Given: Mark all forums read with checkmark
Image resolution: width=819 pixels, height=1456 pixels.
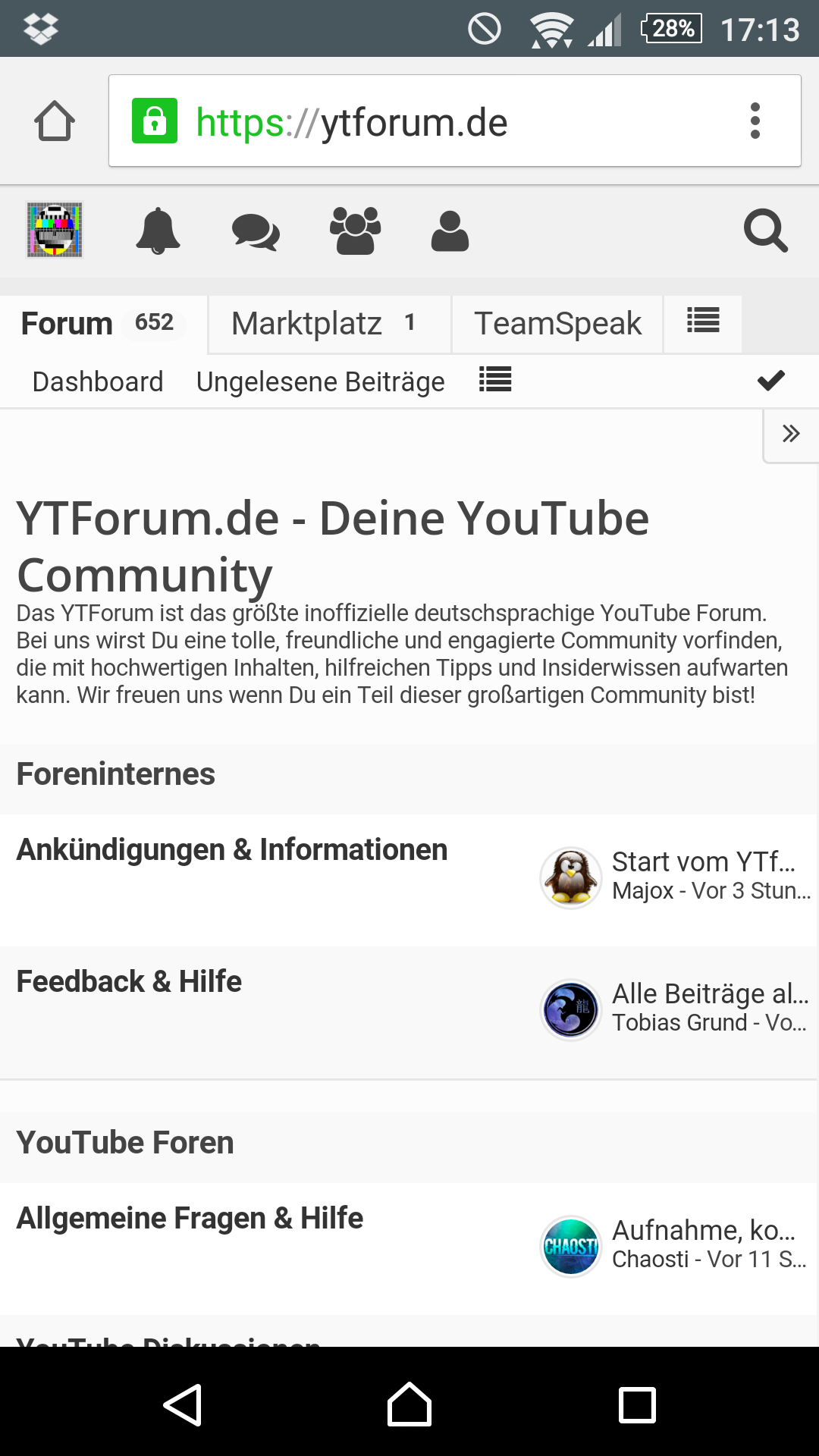Looking at the screenshot, I should (770, 381).
